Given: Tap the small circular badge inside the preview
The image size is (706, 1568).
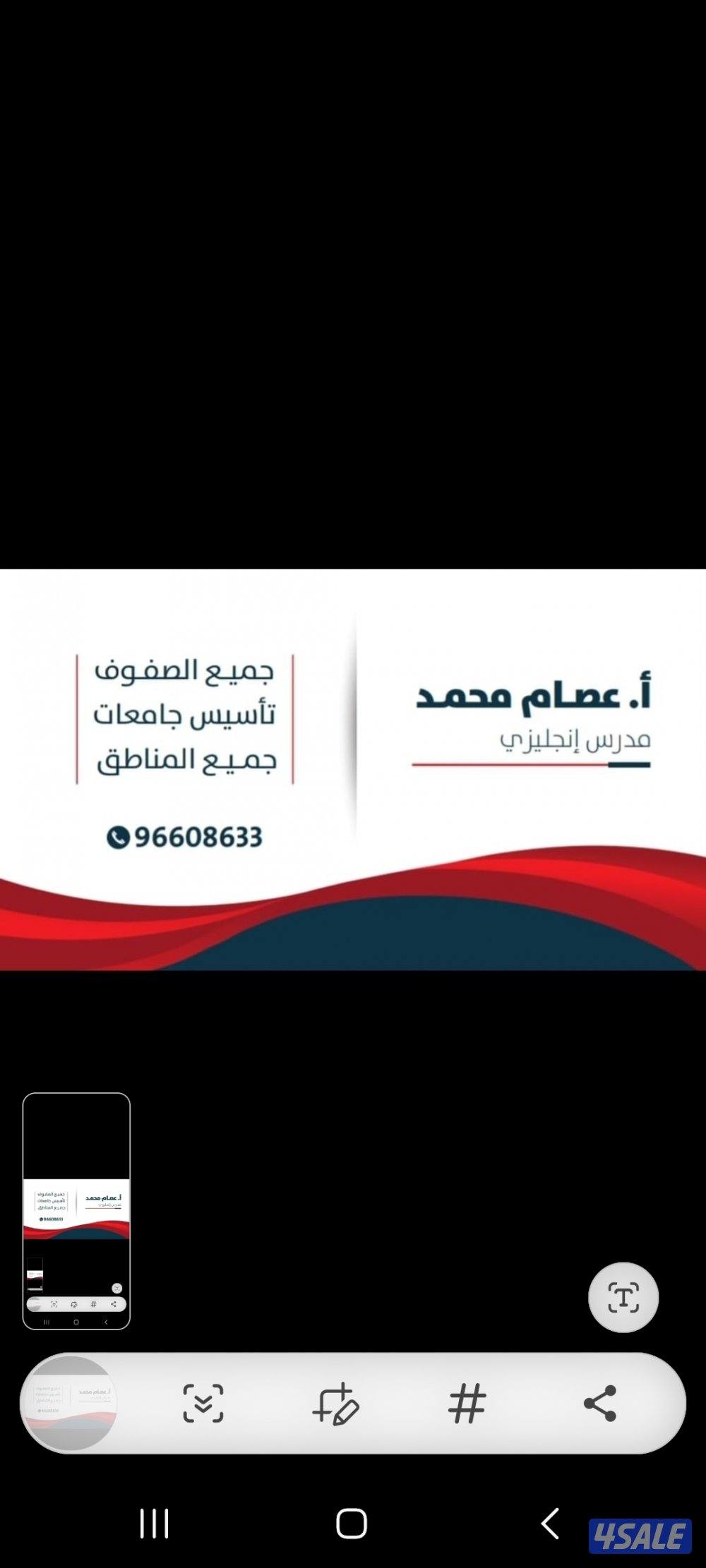Looking at the screenshot, I should tap(116, 1289).
